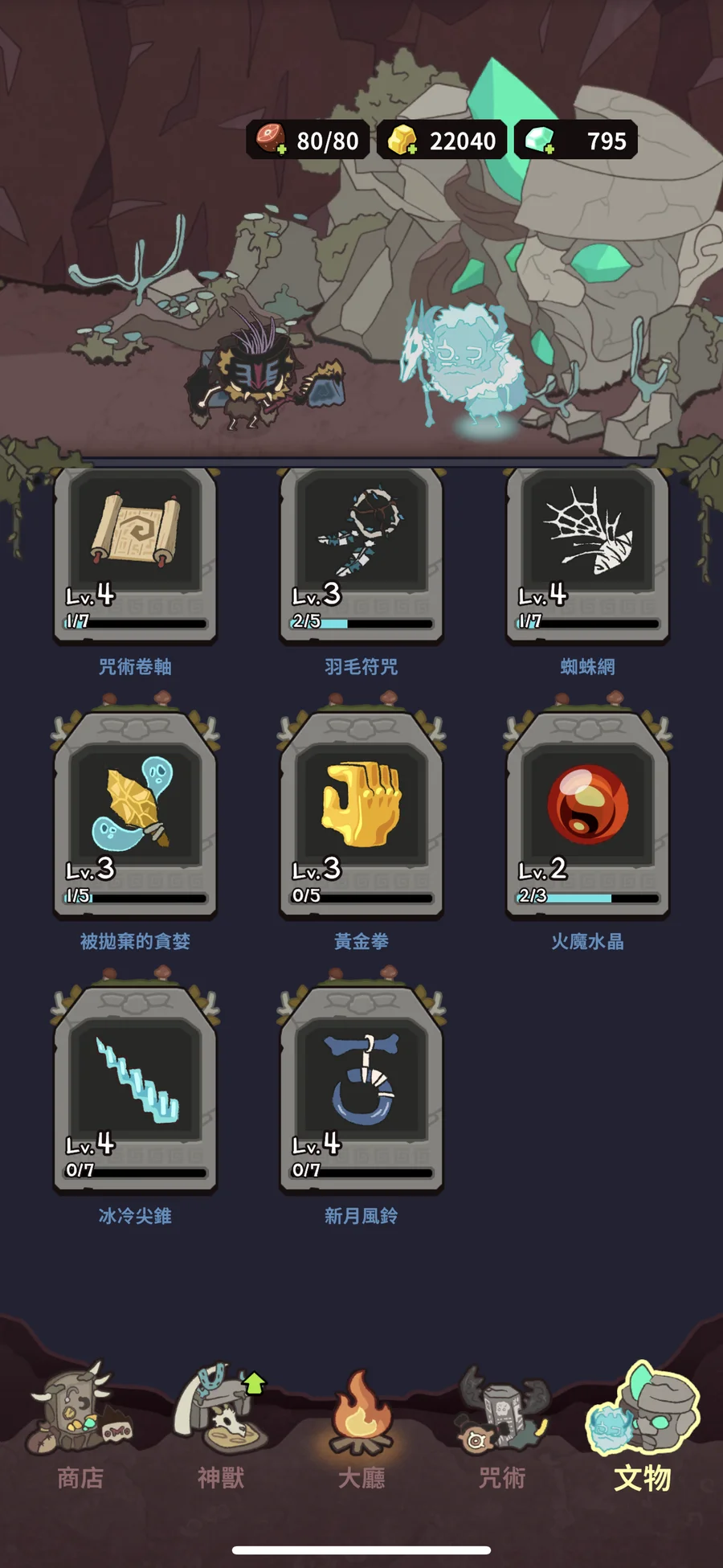The width and height of the screenshot is (723, 1568).
Task: View the 蜘蛛網 artifact details
Action: (587, 555)
